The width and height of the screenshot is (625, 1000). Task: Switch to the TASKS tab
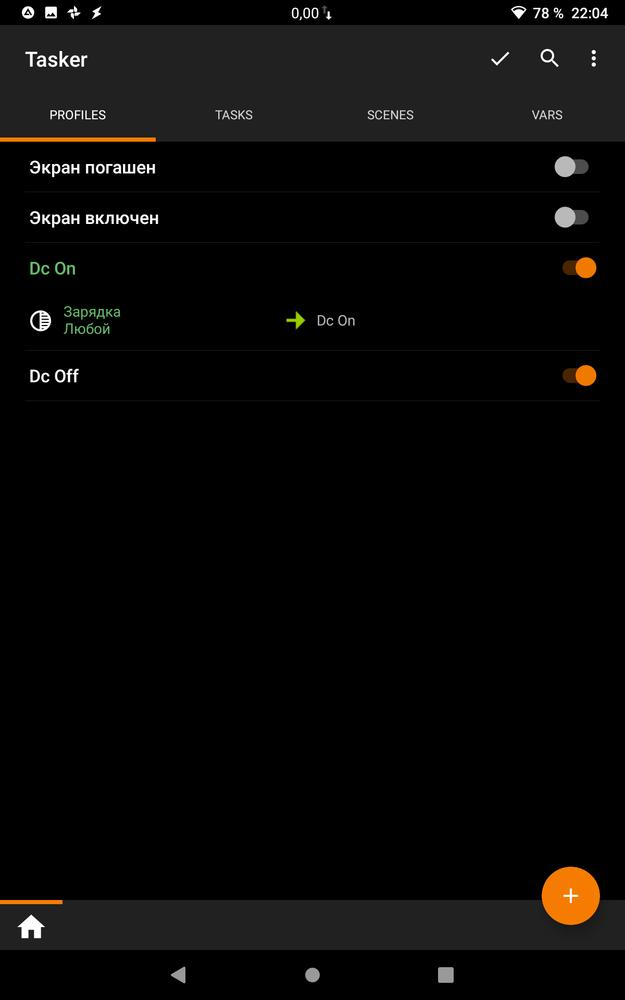pyautogui.click(x=234, y=115)
